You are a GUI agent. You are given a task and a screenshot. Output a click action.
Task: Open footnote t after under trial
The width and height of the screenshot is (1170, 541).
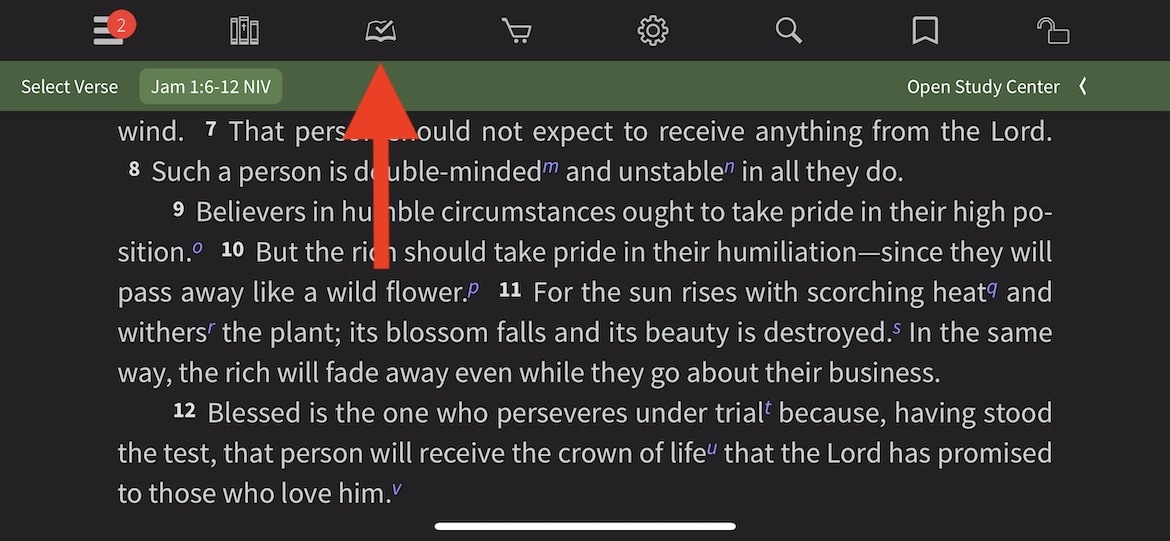click(x=768, y=408)
